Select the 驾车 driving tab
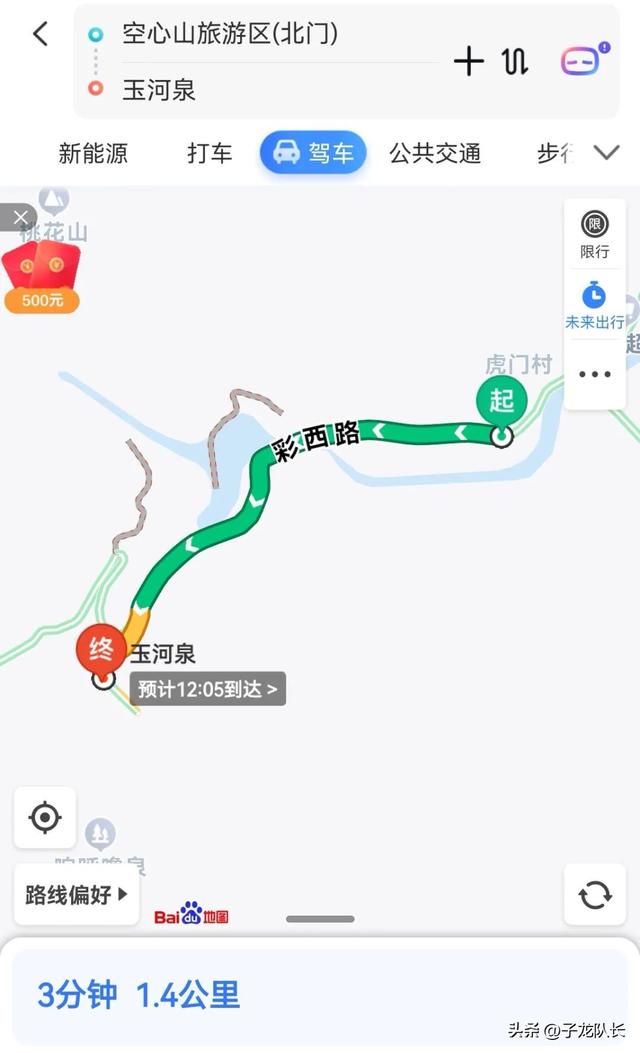The height and width of the screenshot is (1053, 640). tap(314, 153)
